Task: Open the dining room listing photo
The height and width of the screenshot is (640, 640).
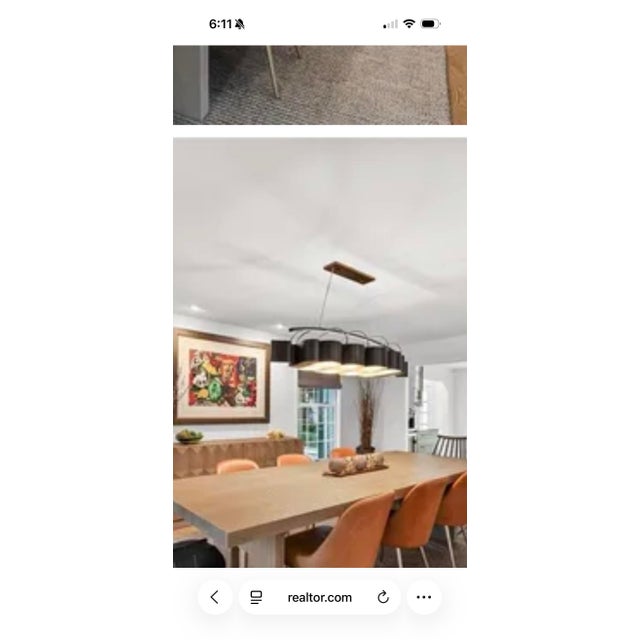Action: [x=319, y=352]
